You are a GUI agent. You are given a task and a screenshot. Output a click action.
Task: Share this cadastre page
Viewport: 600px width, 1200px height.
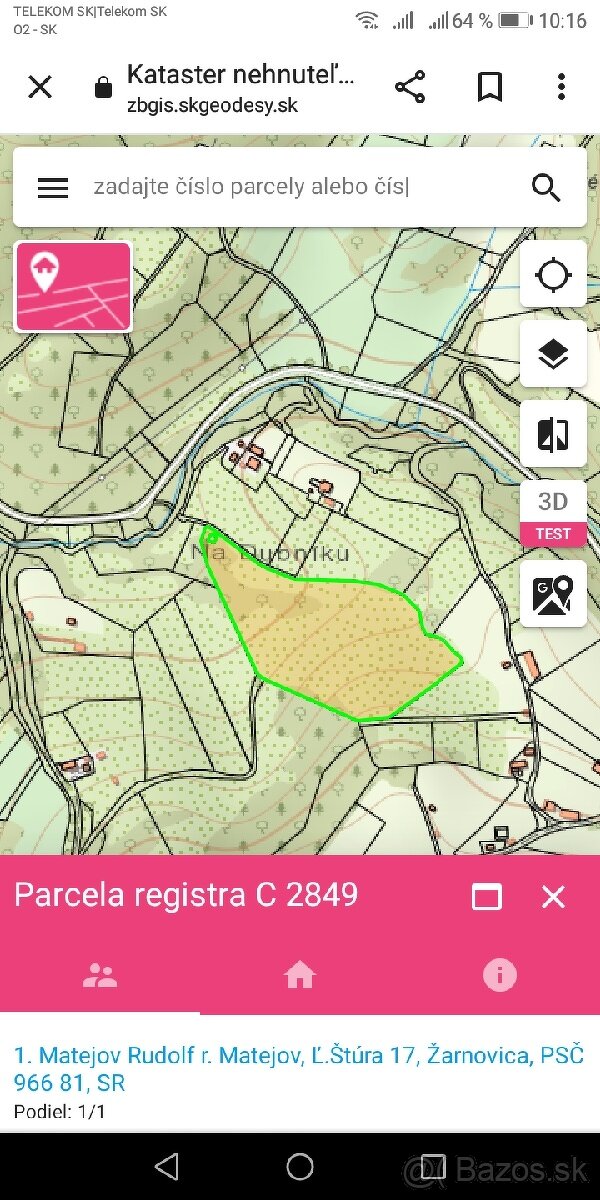click(x=410, y=87)
